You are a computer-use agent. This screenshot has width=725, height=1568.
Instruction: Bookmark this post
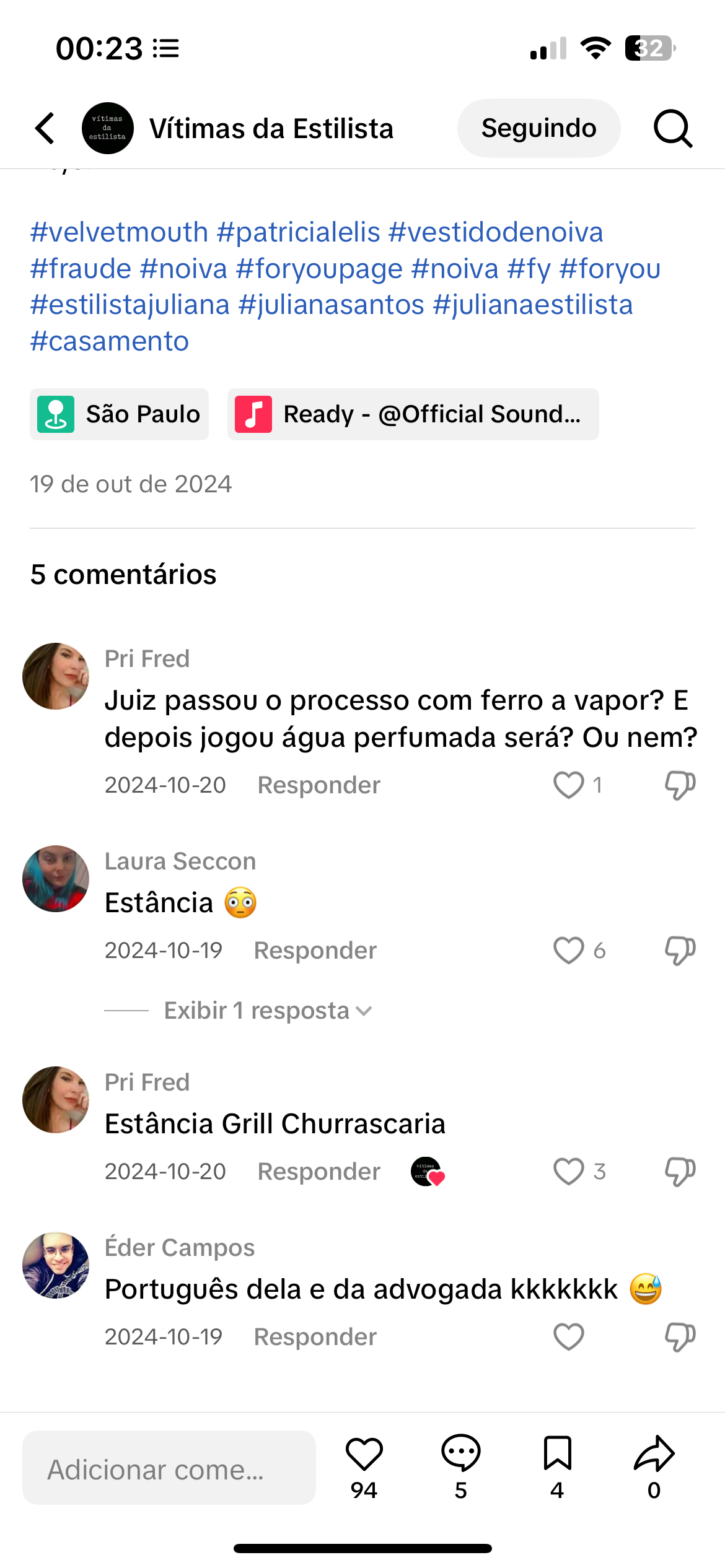coord(557,1454)
